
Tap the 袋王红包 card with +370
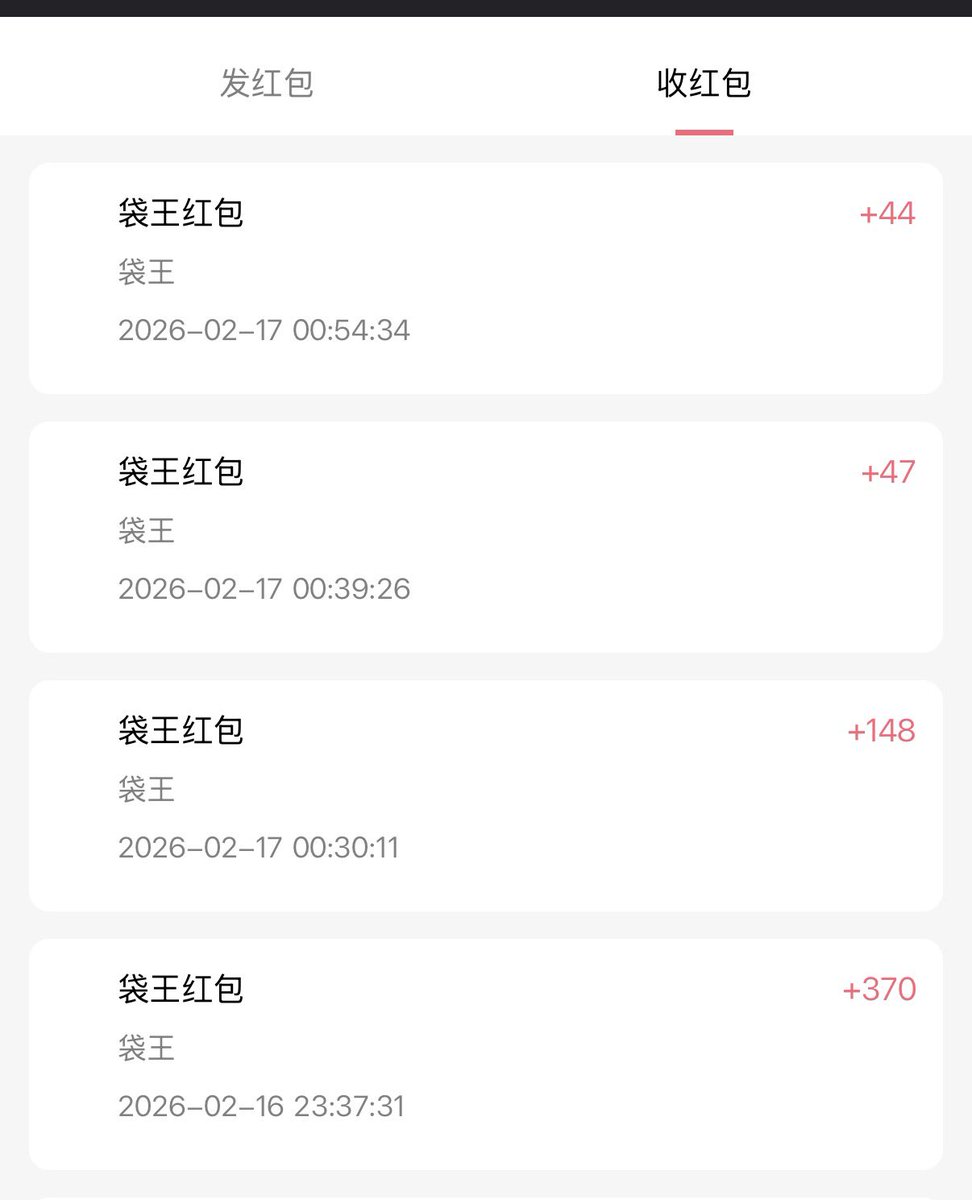[x=486, y=1053]
